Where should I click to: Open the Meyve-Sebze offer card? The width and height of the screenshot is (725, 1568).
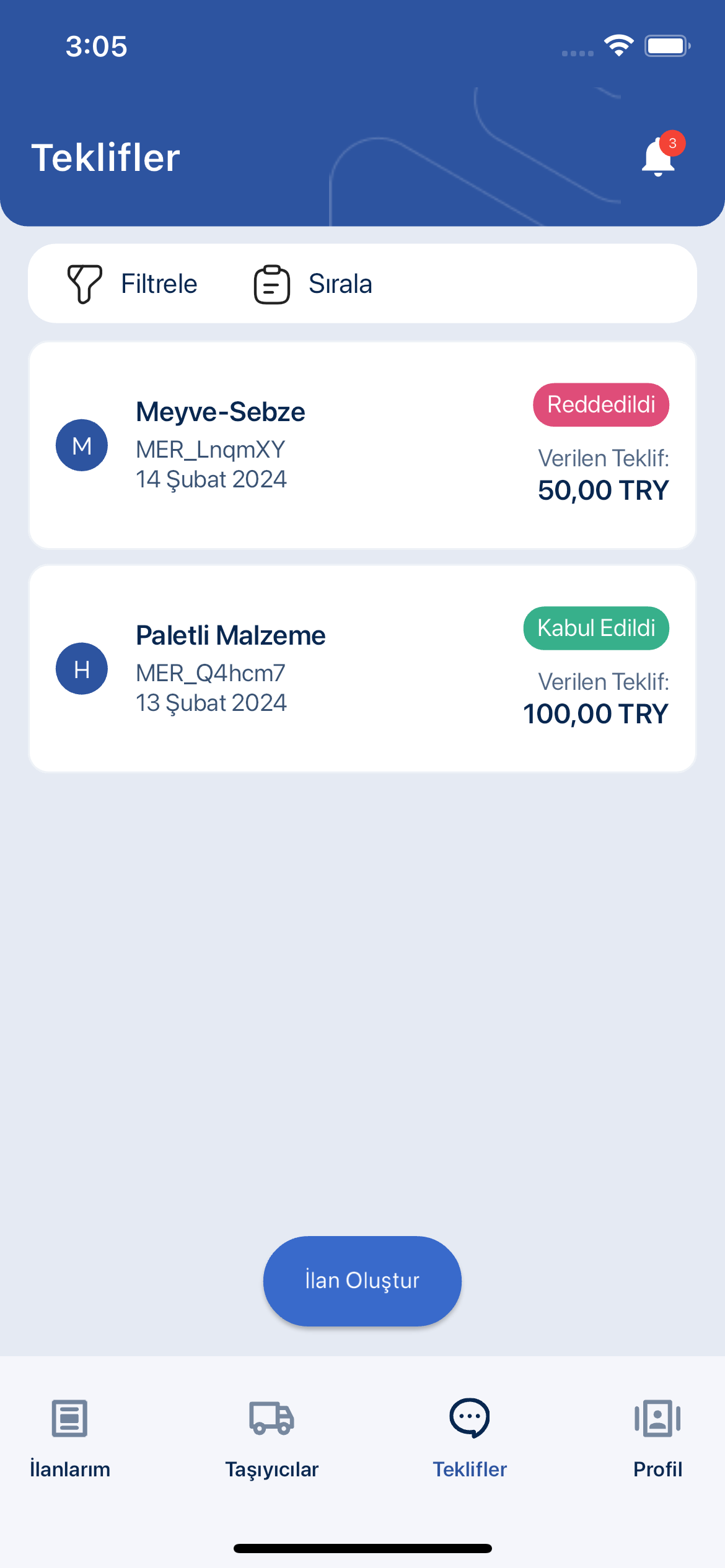coord(362,445)
